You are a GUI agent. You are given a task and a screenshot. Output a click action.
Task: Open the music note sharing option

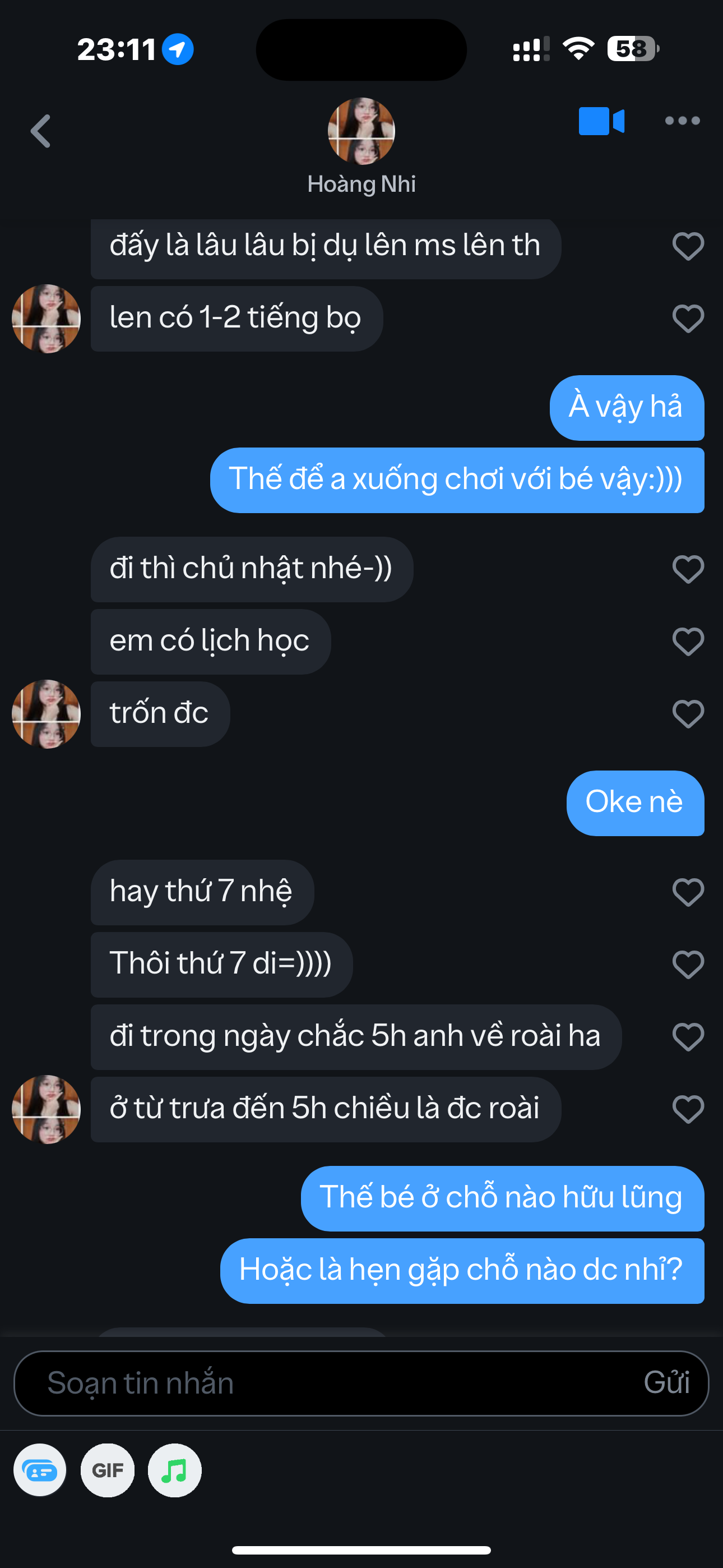[x=175, y=1470]
